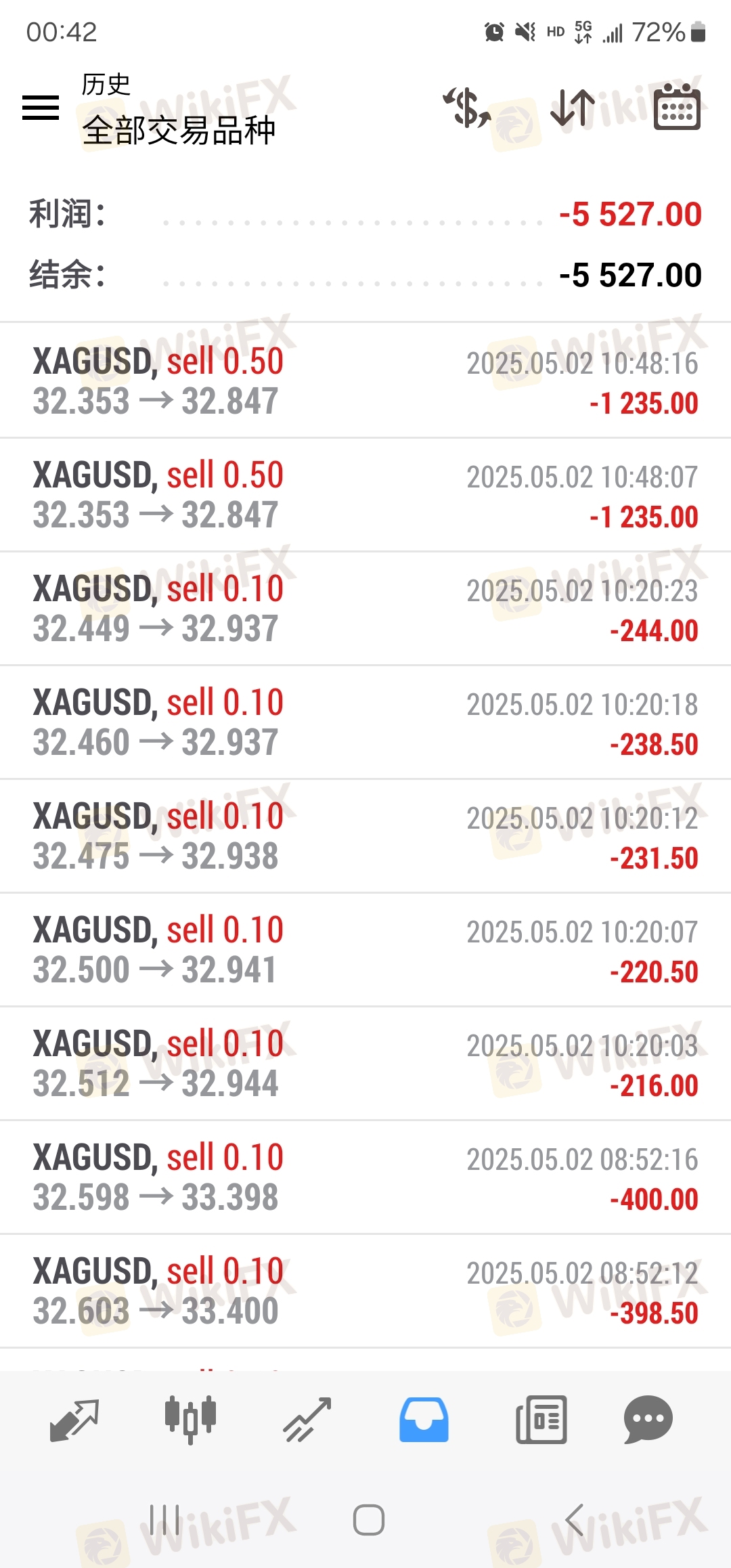This screenshot has height=1568, width=731.
Task: Switch to the candlestick Chart tab
Action: click(x=190, y=1420)
